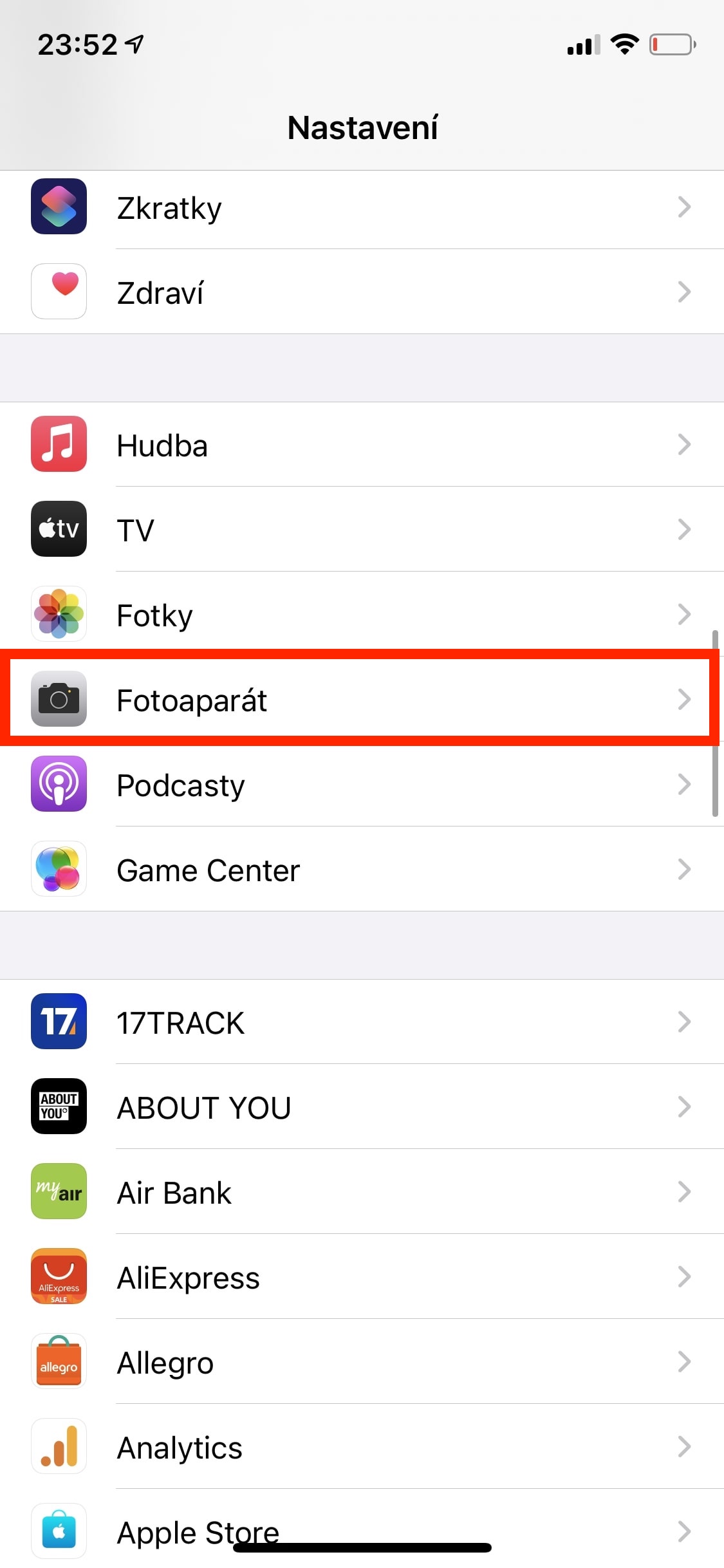Screen dimensions: 724x1568
Task: Open Game Center settings
Action: [x=362, y=869]
